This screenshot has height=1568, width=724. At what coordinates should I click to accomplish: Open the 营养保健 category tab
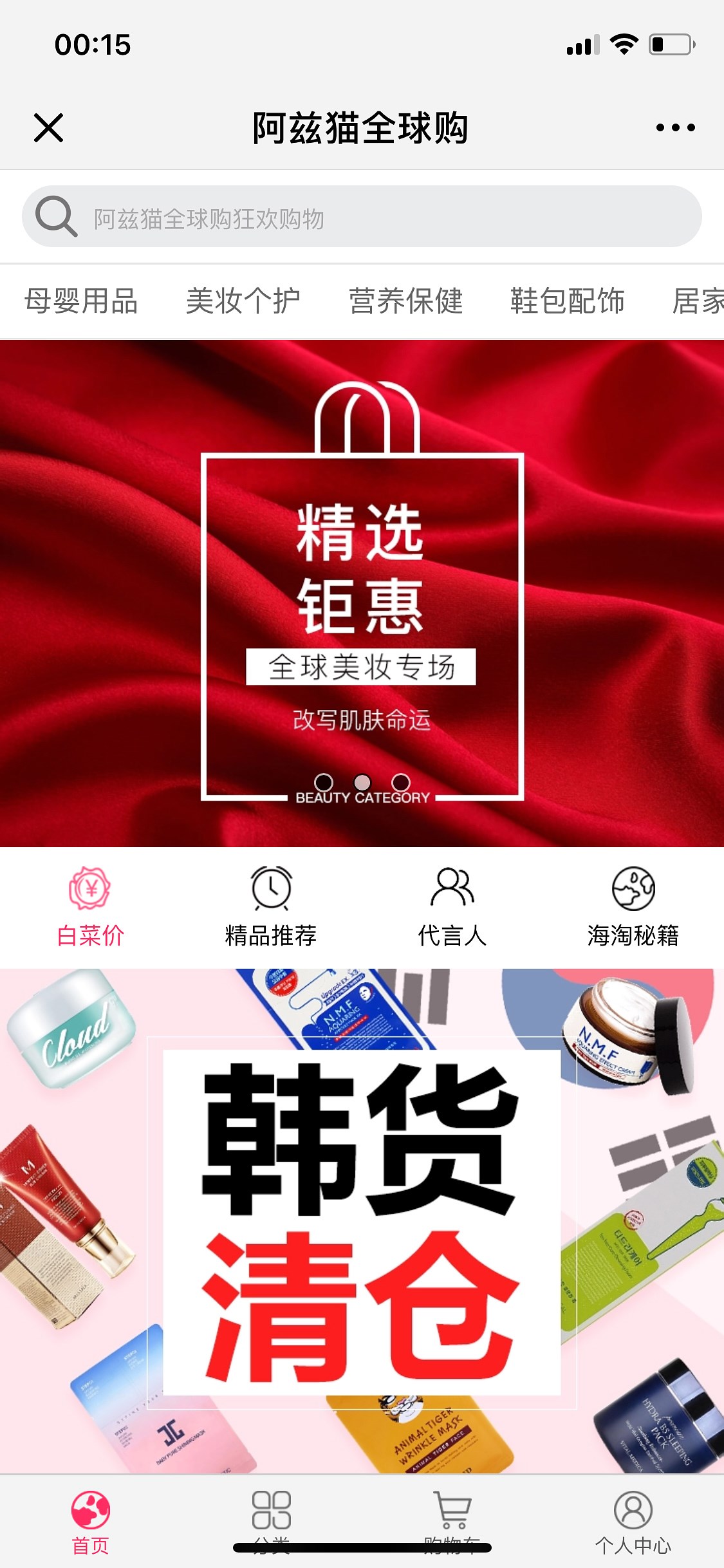405,301
